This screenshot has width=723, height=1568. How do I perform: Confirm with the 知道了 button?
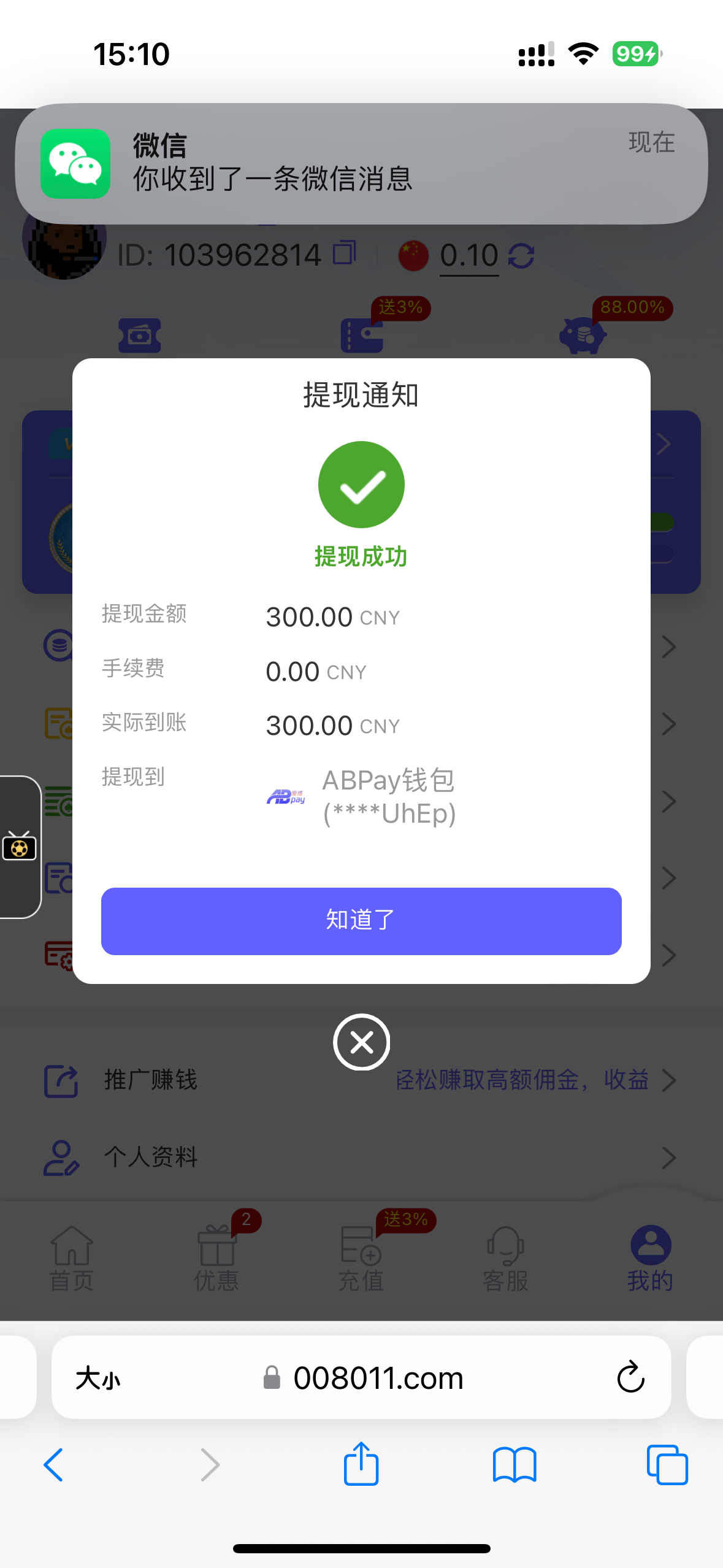coord(361,920)
